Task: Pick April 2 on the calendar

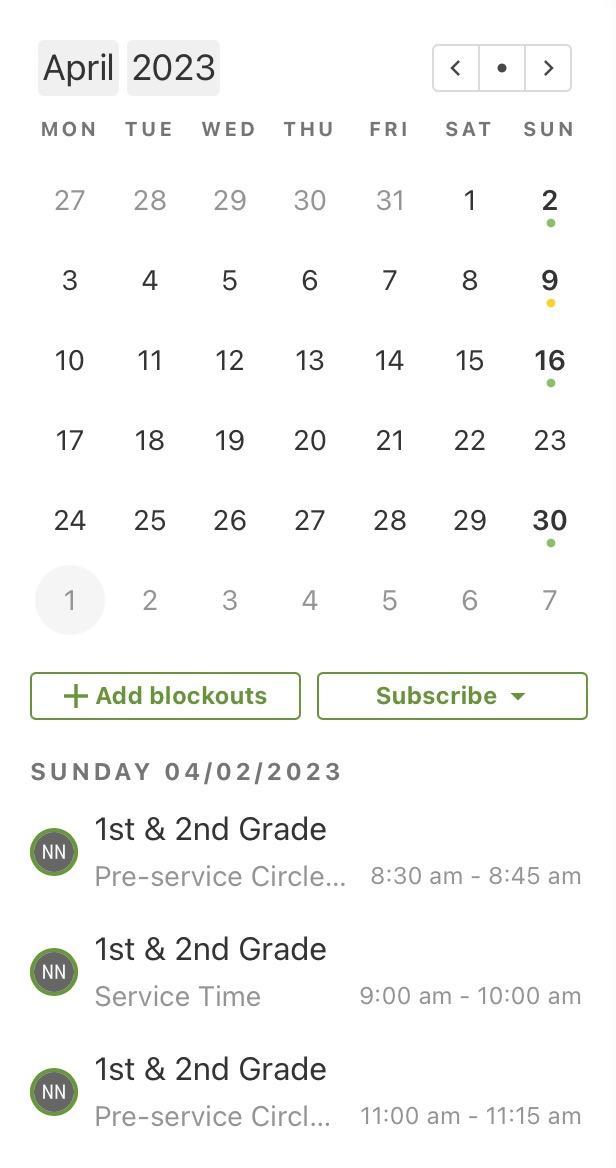Action: (x=549, y=201)
